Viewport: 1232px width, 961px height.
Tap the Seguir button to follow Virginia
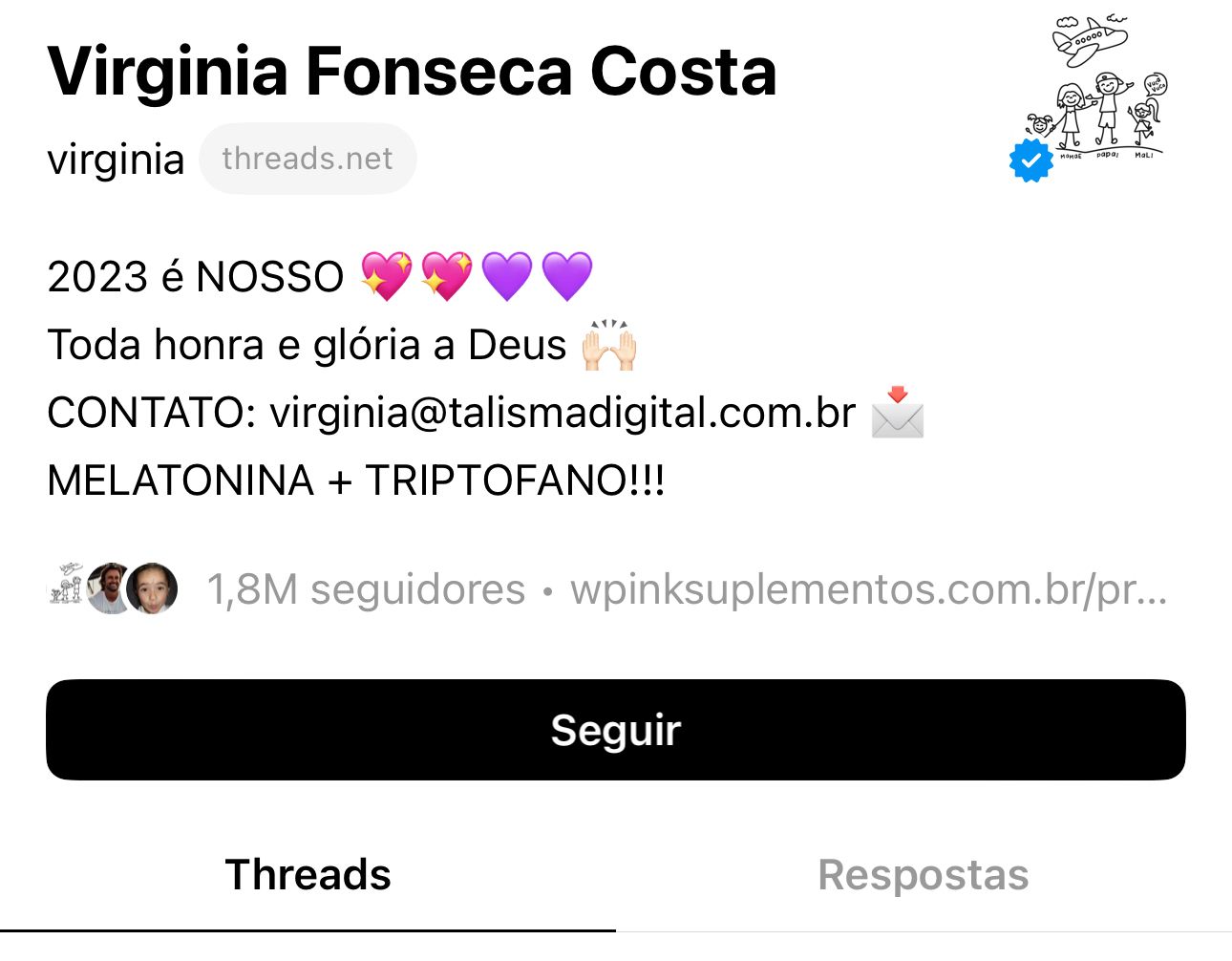[615, 730]
